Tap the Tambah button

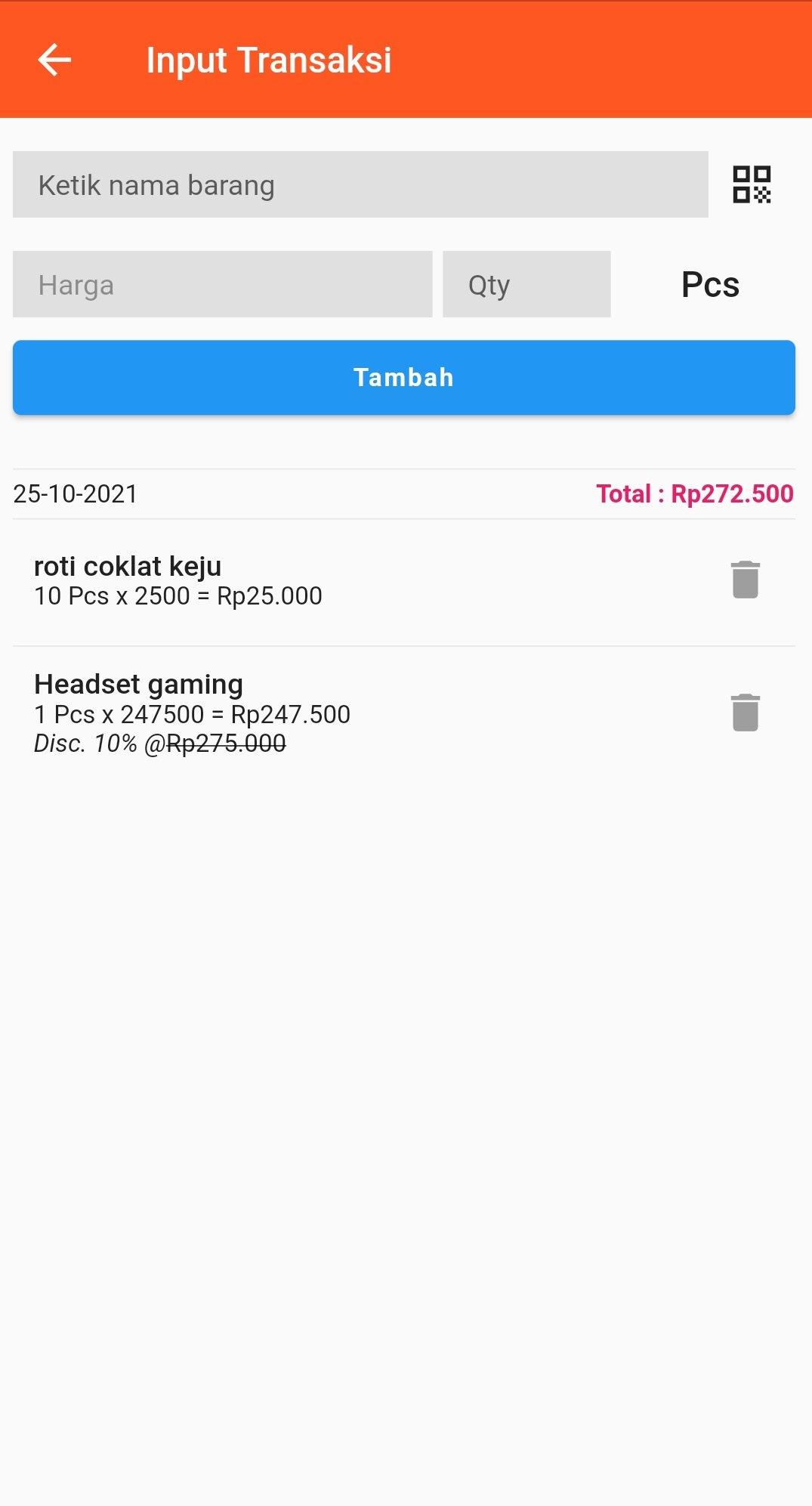click(404, 378)
